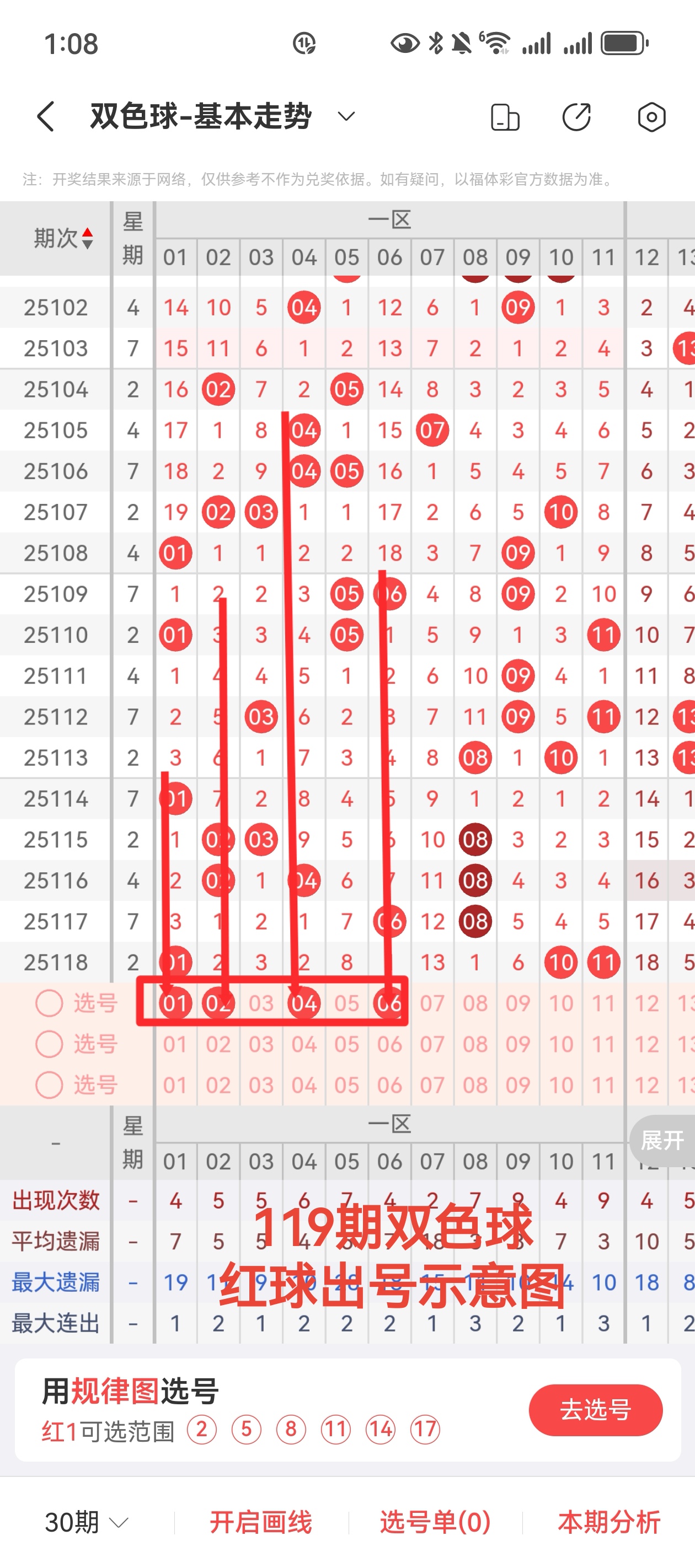Open the 30期 period dropdown
The height and width of the screenshot is (1568, 695).
84,1522
